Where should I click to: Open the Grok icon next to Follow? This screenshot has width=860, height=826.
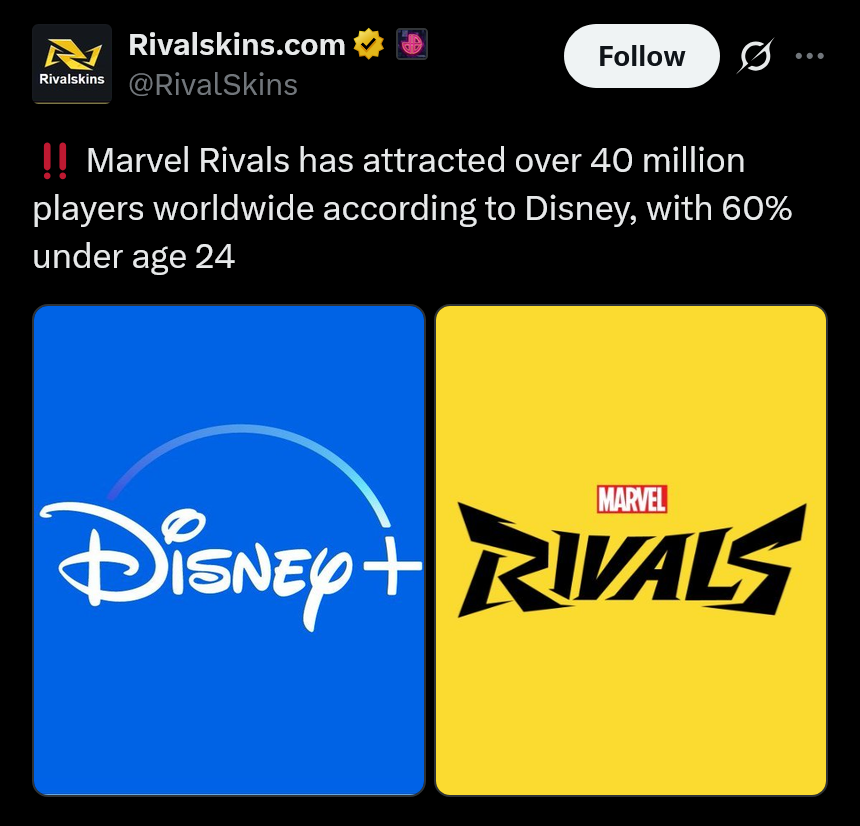click(755, 56)
